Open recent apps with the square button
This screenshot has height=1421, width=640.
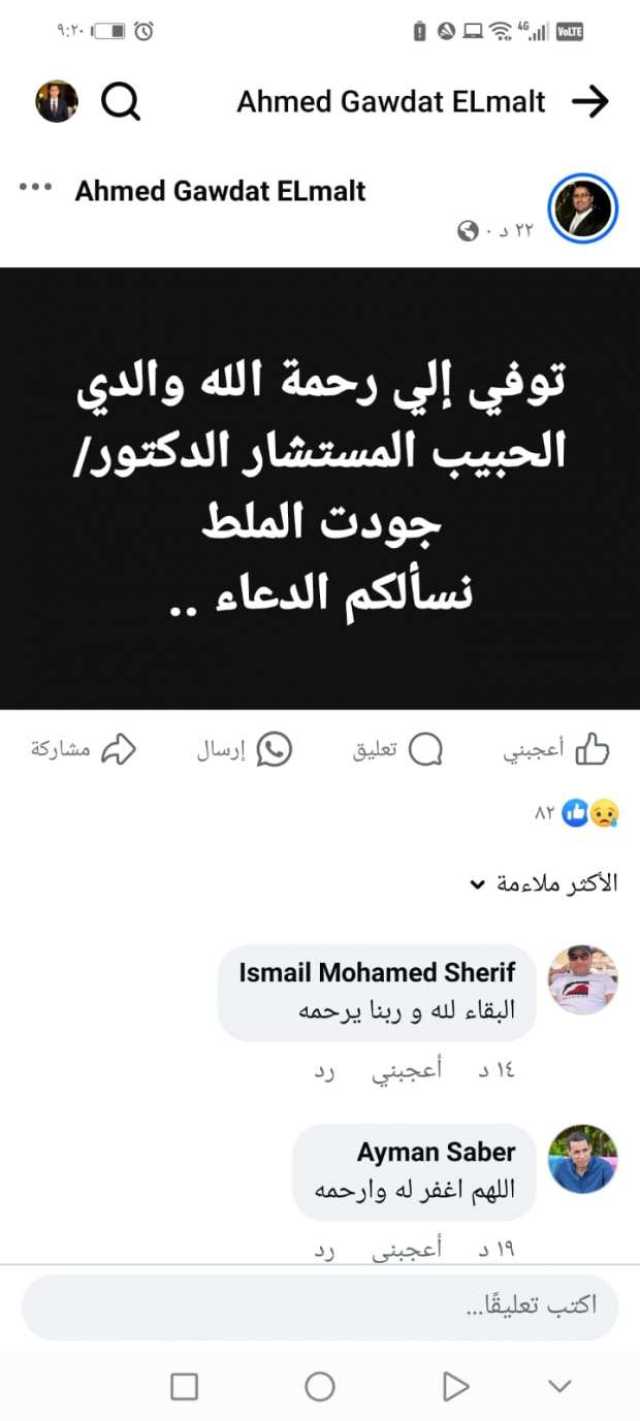point(184,1386)
